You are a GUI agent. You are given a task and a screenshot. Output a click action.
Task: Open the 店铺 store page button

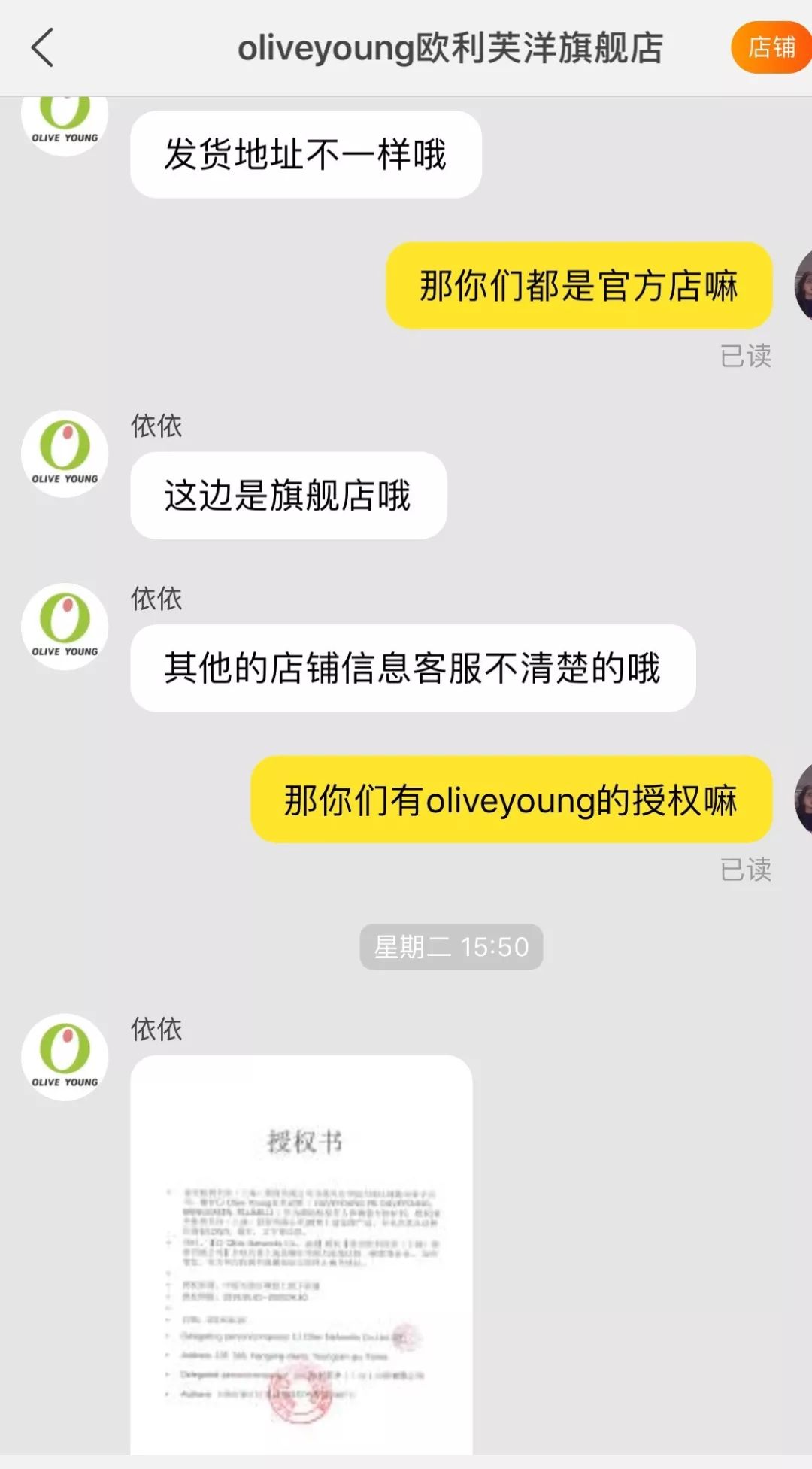[771, 48]
